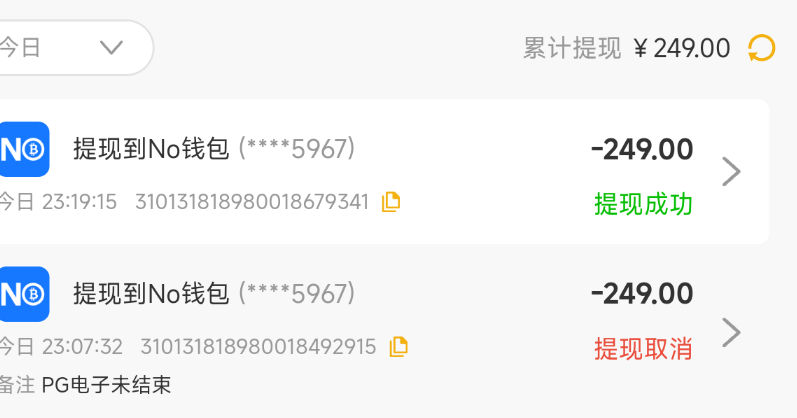Copy order number ending in 492915
Image resolution: width=797 pixels, height=418 pixels.
click(399, 347)
